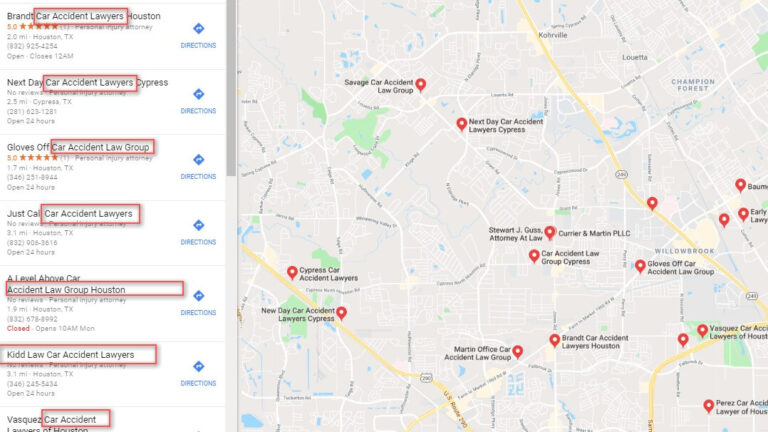The height and width of the screenshot is (432, 768).
Task: Select the Perez Car Accident Lawyer map pin
Action: click(x=708, y=406)
